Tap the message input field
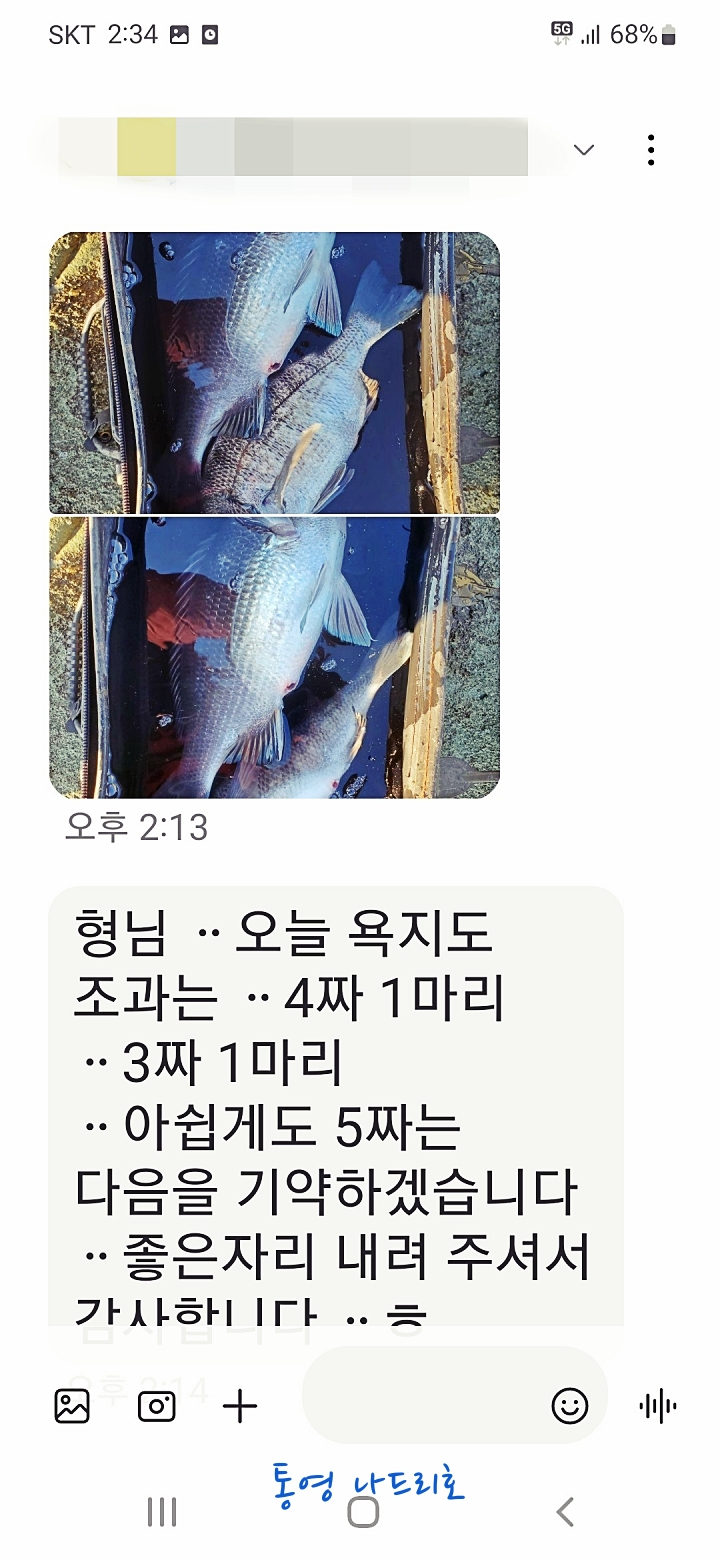 coord(425,1406)
